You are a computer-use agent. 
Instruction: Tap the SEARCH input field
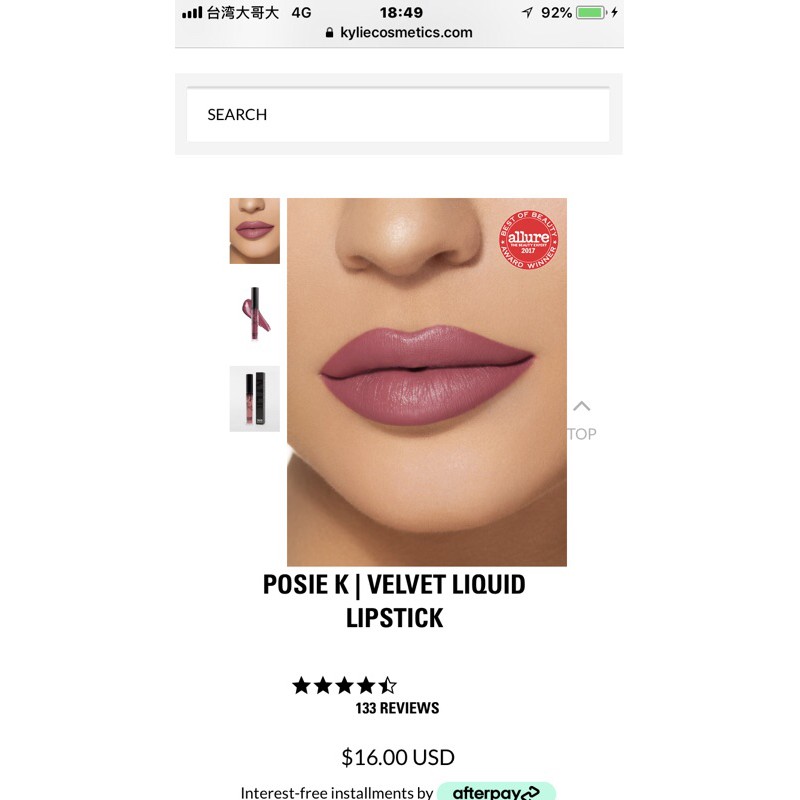(398, 114)
